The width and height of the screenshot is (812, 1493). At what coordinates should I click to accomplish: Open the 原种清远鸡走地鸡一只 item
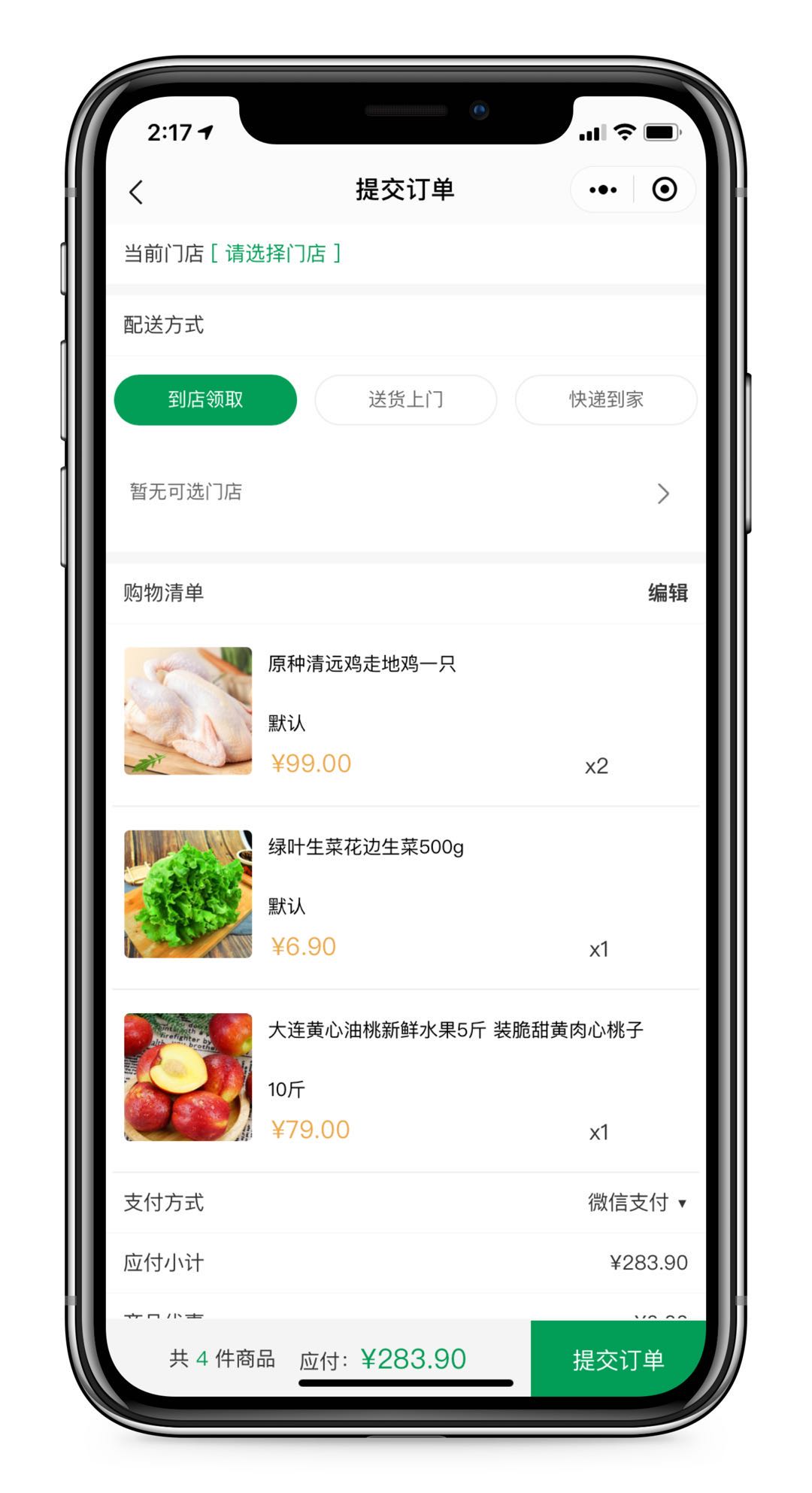(362, 664)
